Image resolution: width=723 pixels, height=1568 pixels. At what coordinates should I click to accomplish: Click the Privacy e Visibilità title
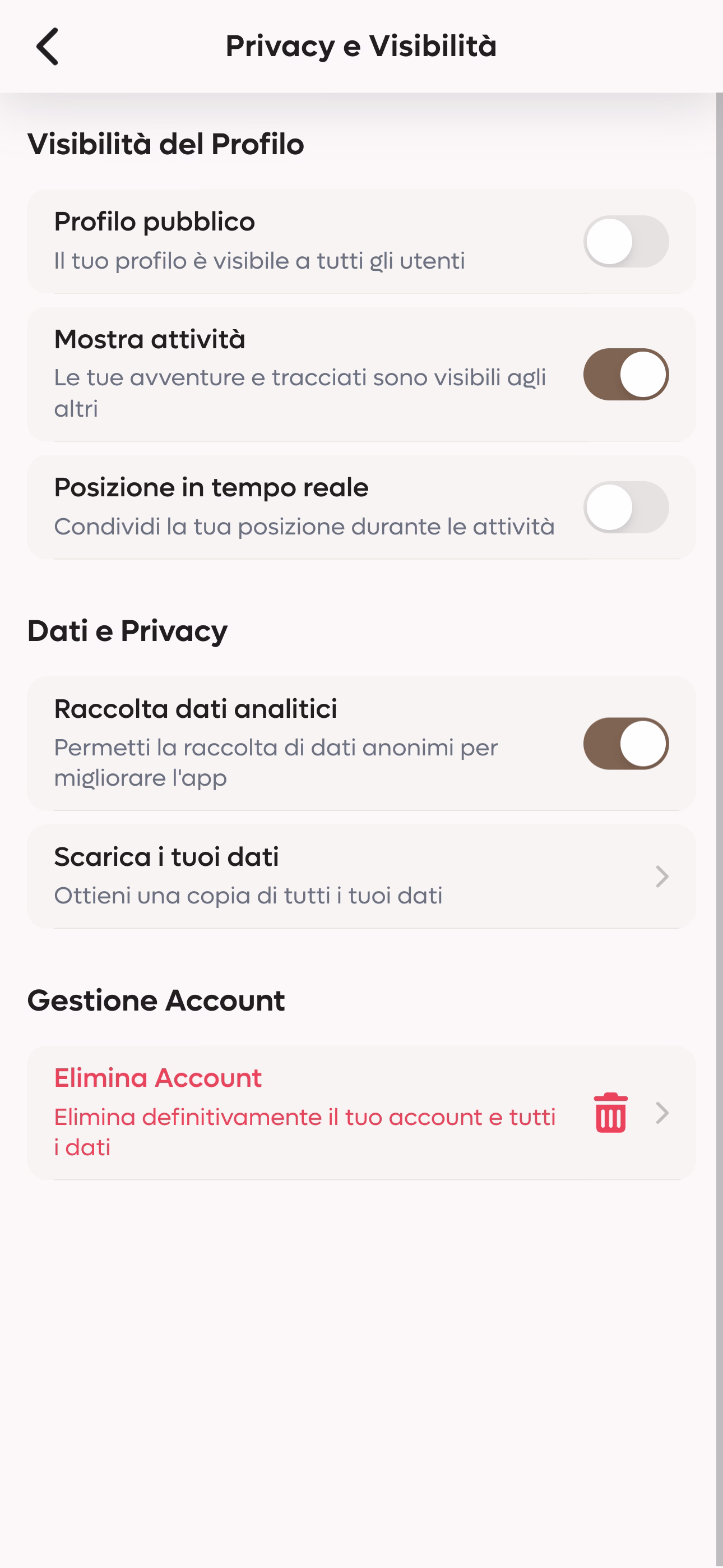[x=361, y=45]
